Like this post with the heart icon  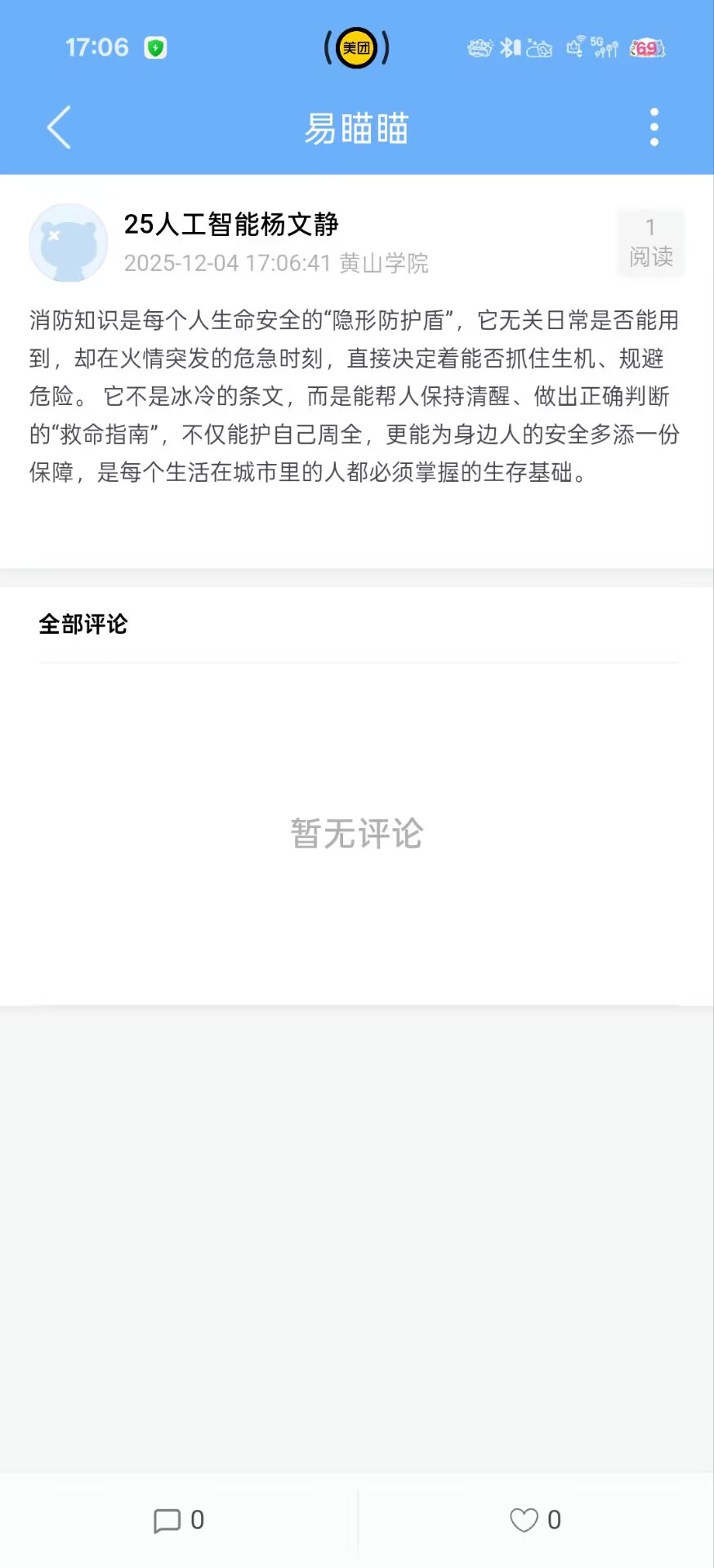tap(524, 1521)
